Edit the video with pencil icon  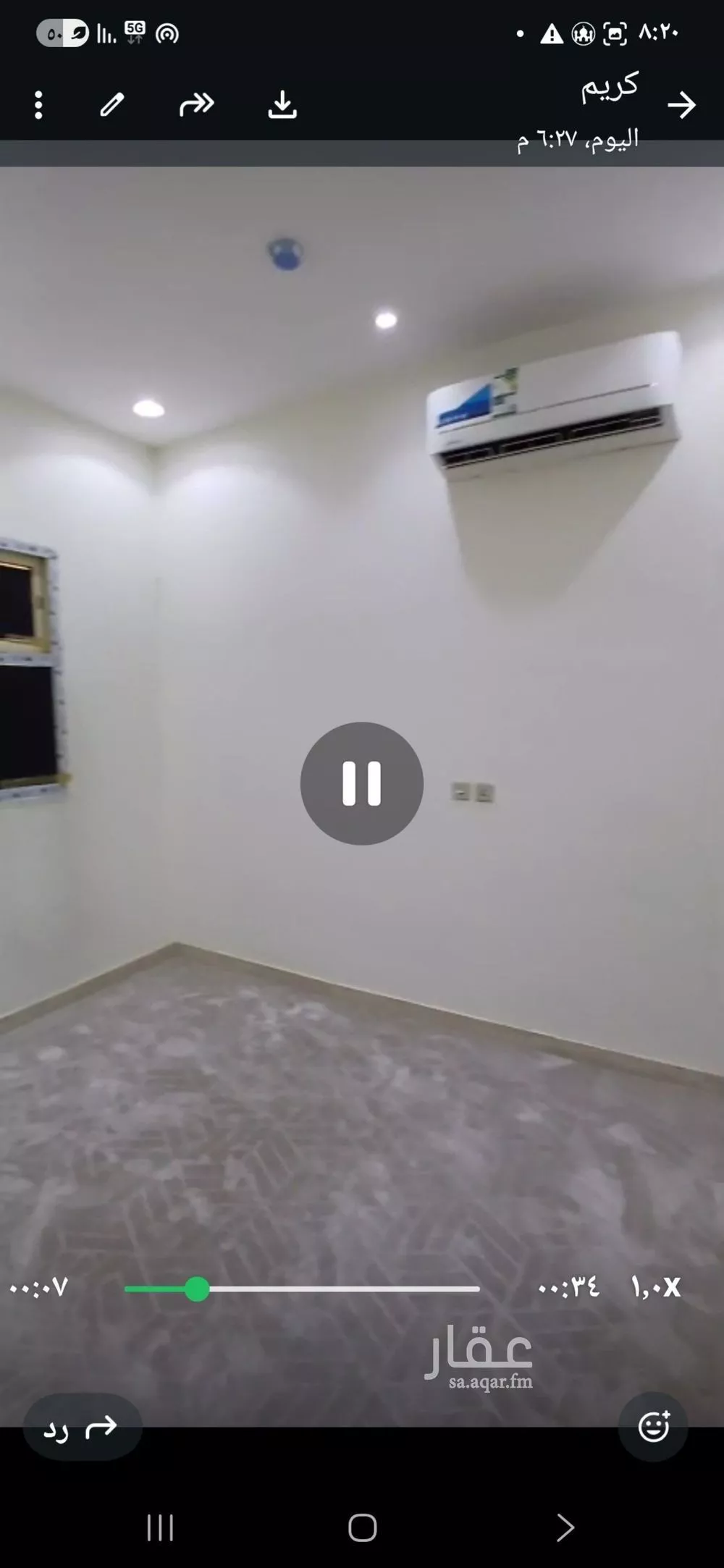pyautogui.click(x=111, y=106)
